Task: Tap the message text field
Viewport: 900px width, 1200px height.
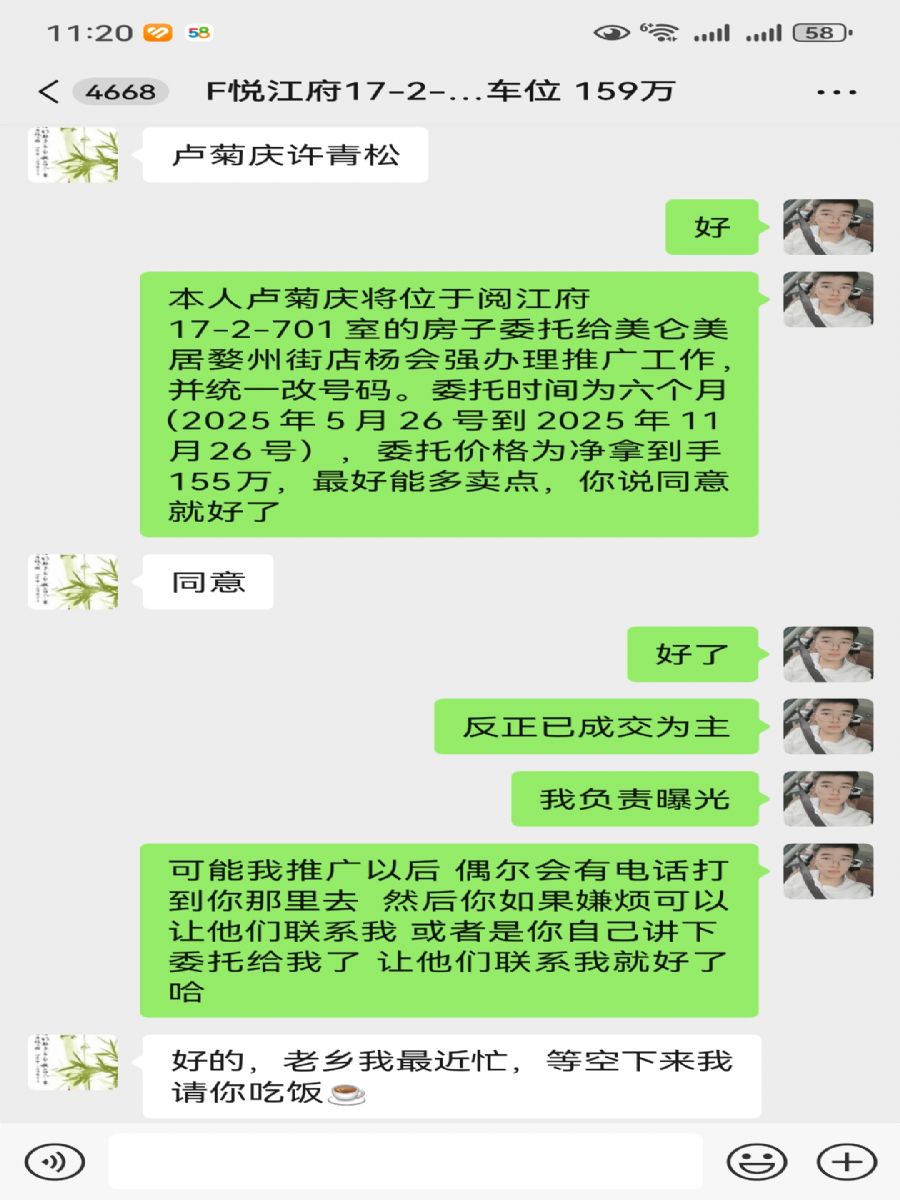Action: coord(405,1161)
